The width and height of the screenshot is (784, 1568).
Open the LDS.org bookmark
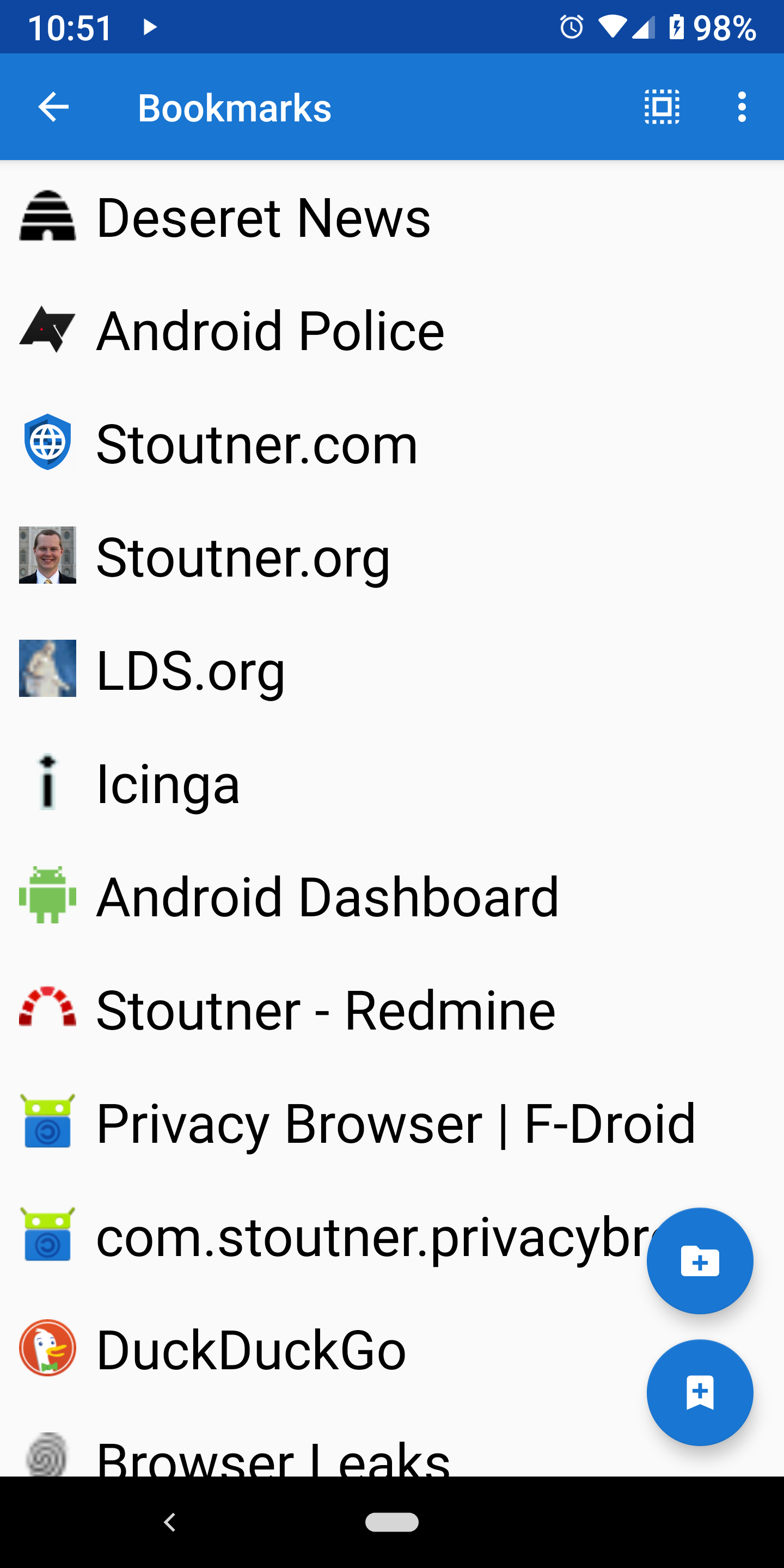point(191,670)
